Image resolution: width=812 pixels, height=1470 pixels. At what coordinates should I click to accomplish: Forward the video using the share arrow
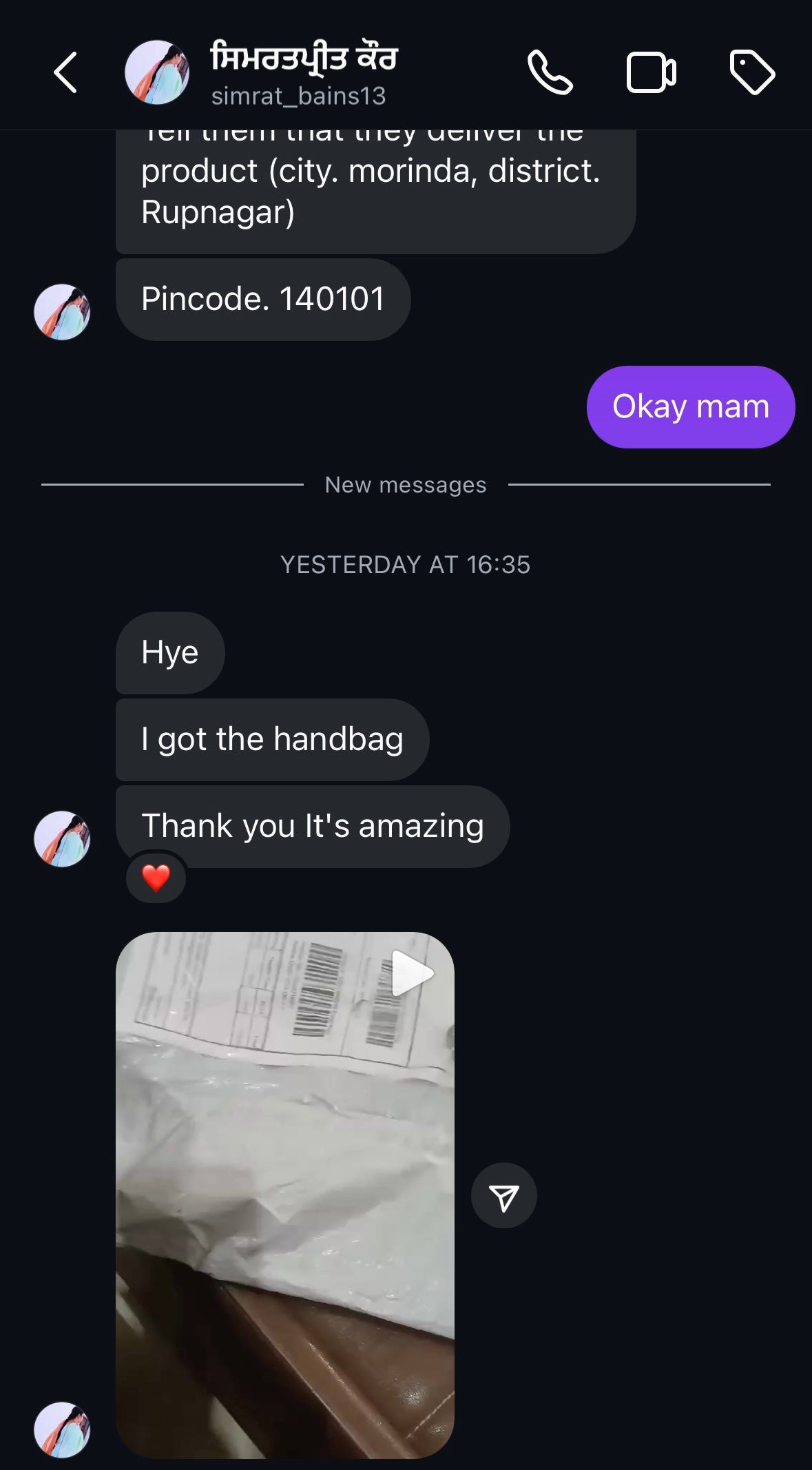click(503, 1195)
